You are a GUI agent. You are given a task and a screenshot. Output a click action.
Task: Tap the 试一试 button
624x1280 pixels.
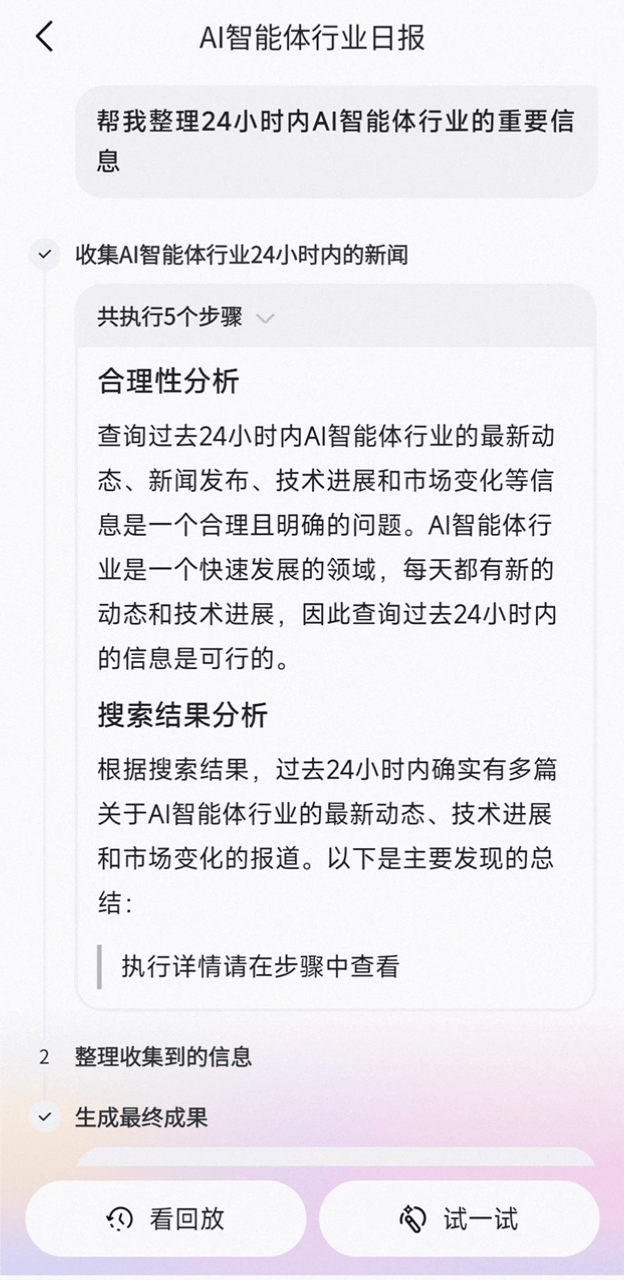pyautogui.click(x=459, y=1218)
